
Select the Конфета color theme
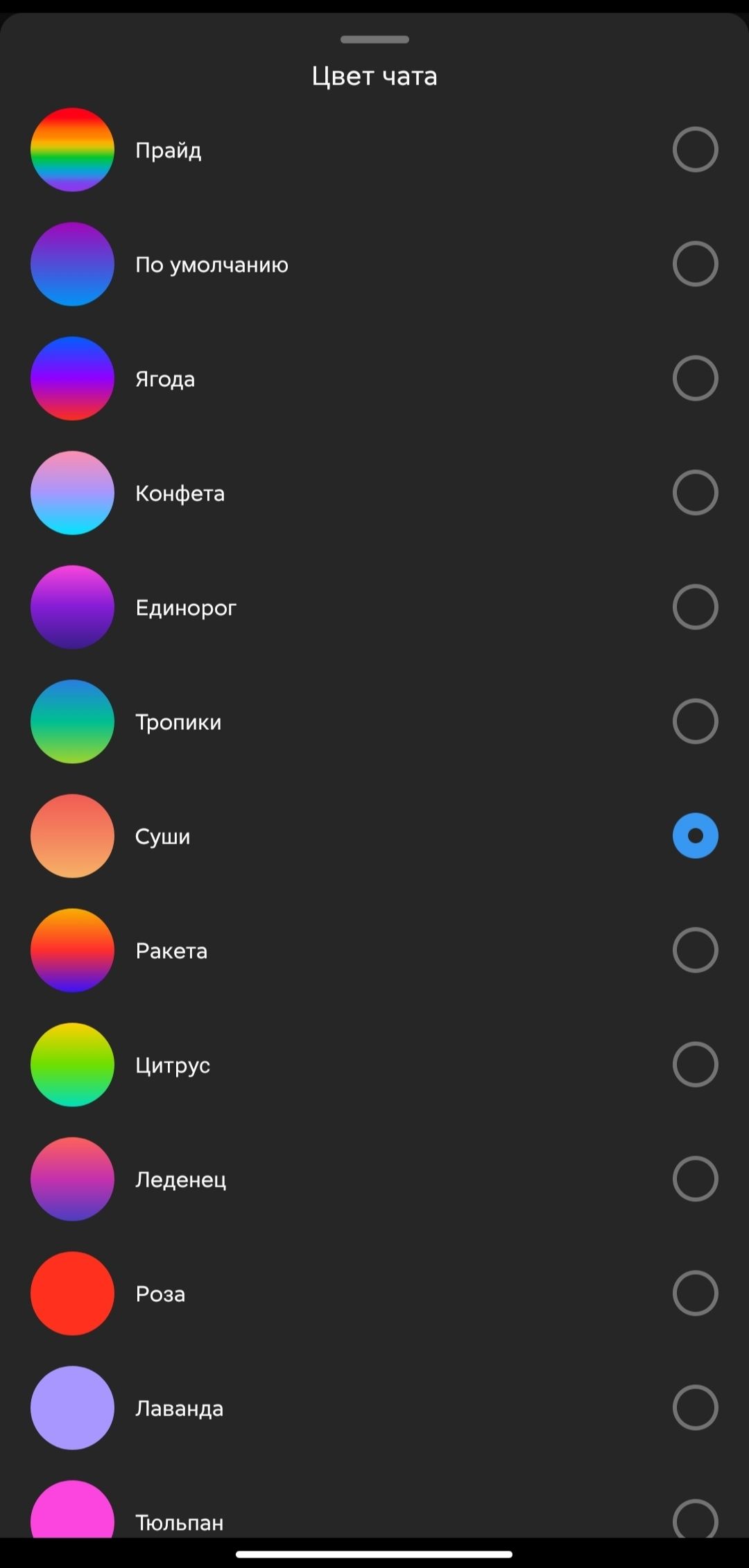tap(695, 492)
